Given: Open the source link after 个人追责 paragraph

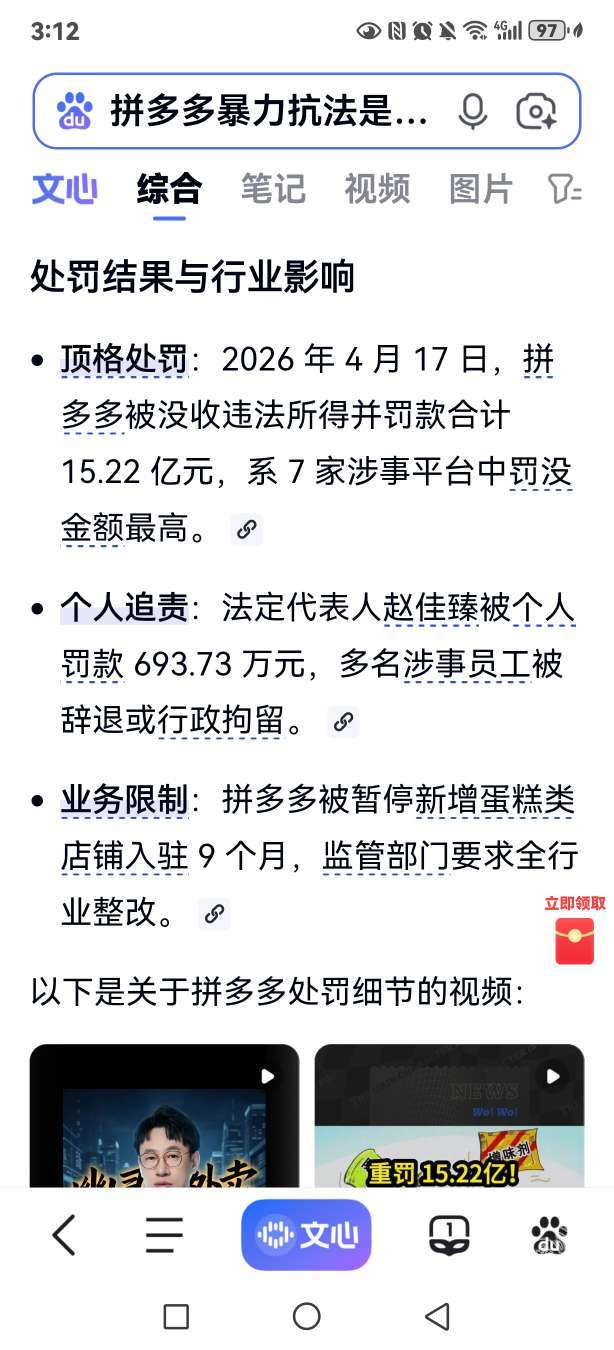Looking at the screenshot, I should 343,722.
